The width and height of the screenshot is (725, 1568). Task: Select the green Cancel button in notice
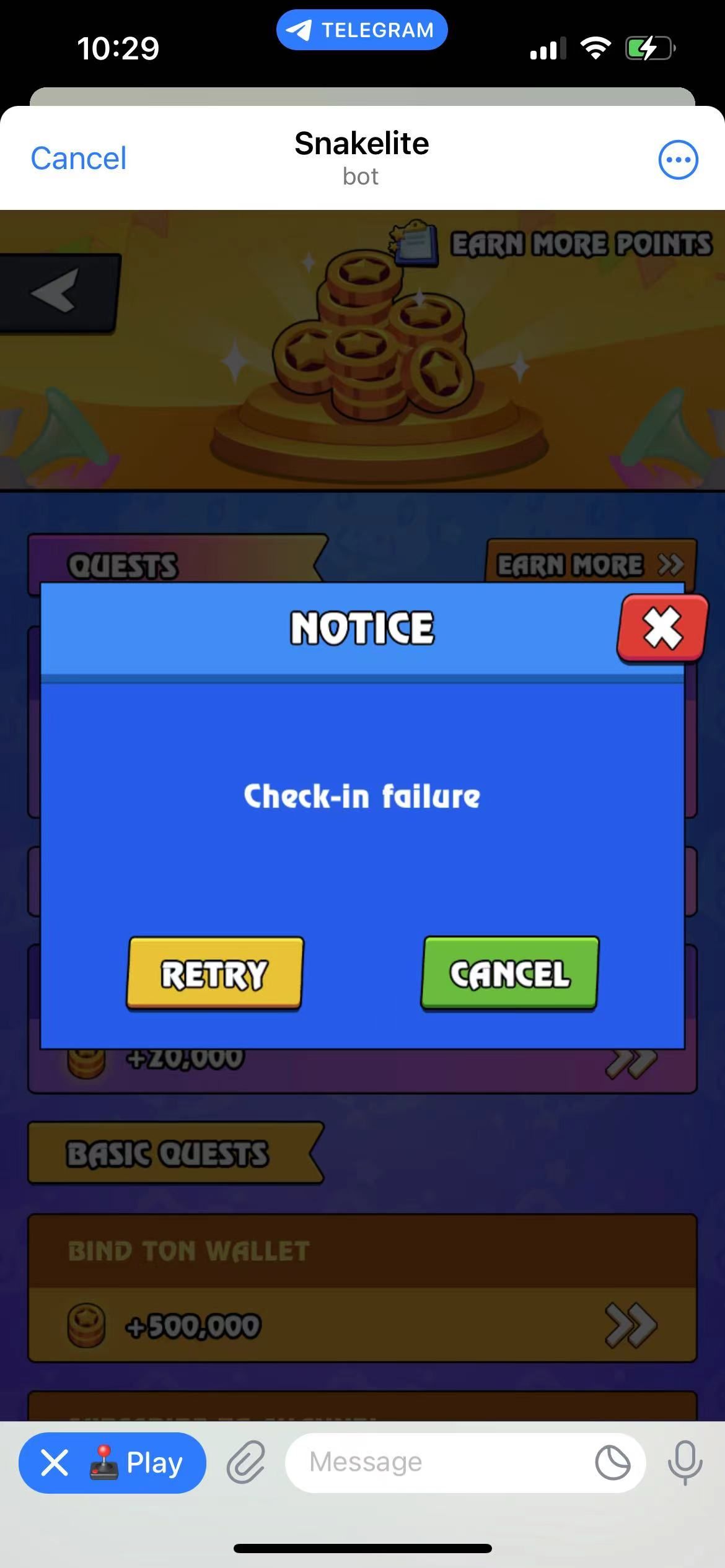point(509,973)
